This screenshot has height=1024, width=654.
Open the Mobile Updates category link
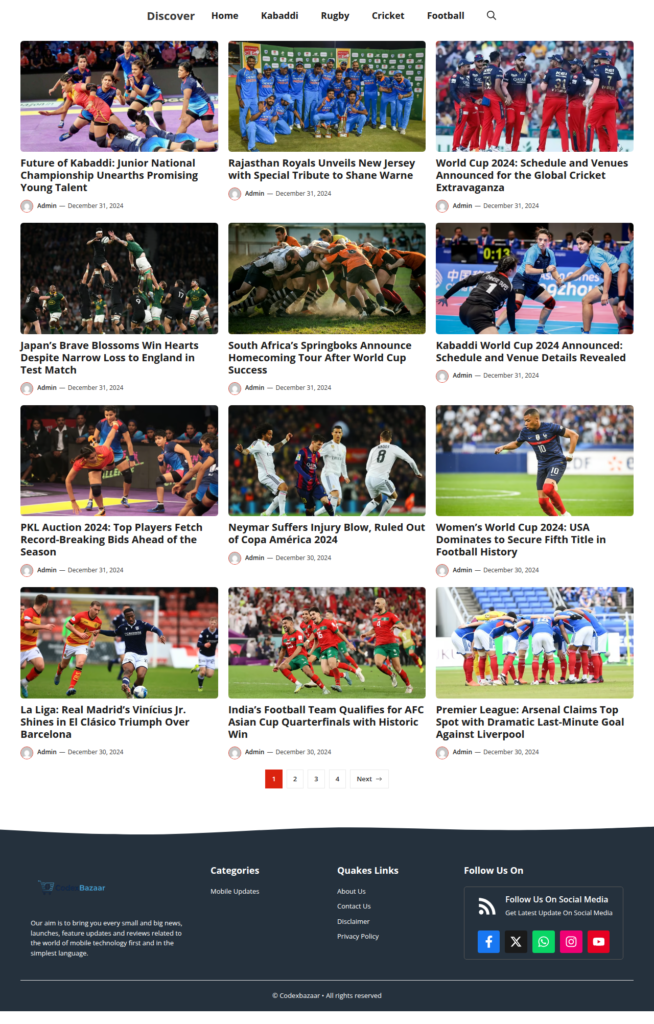pos(235,891)
